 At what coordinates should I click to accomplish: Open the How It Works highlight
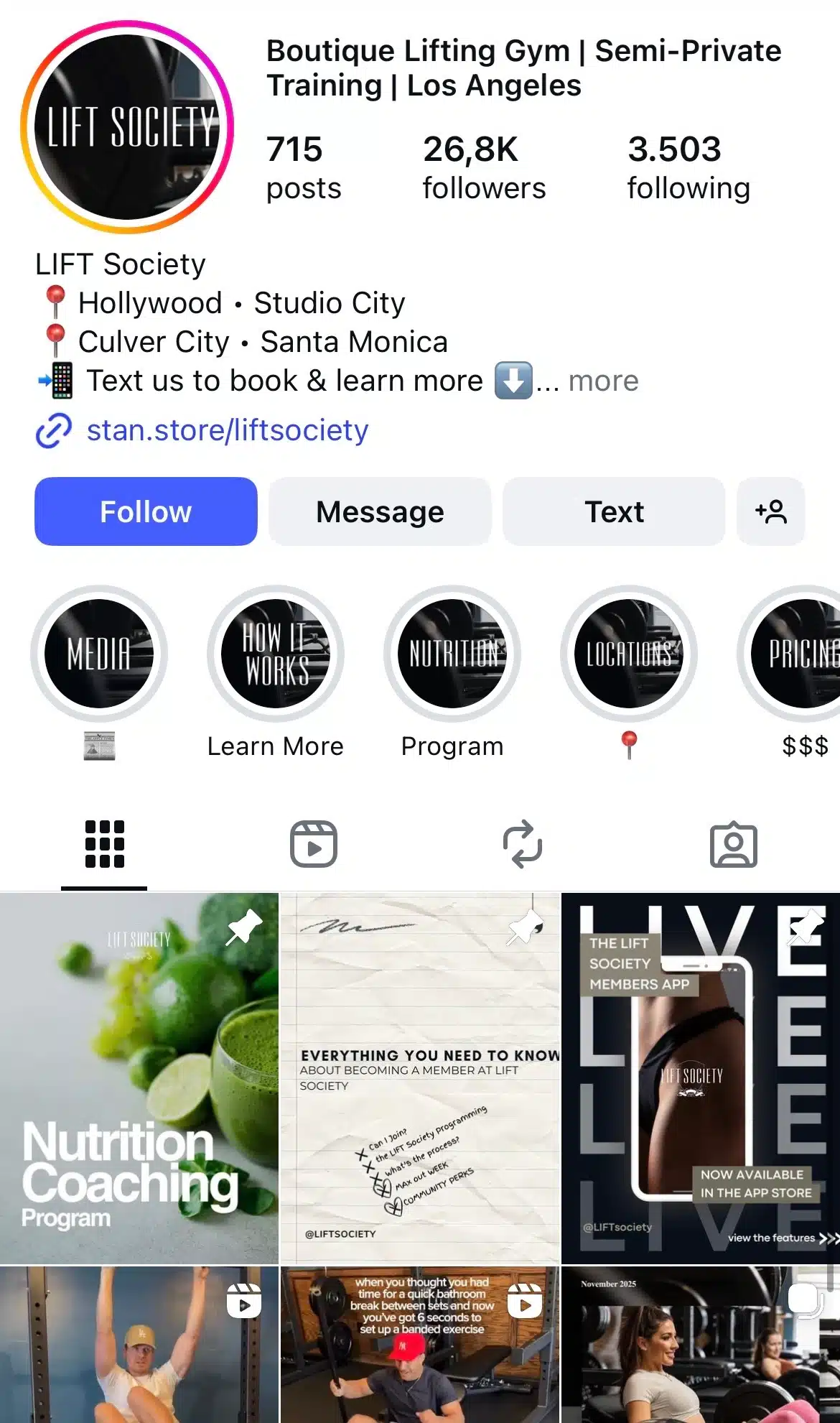tap(275, 652)
